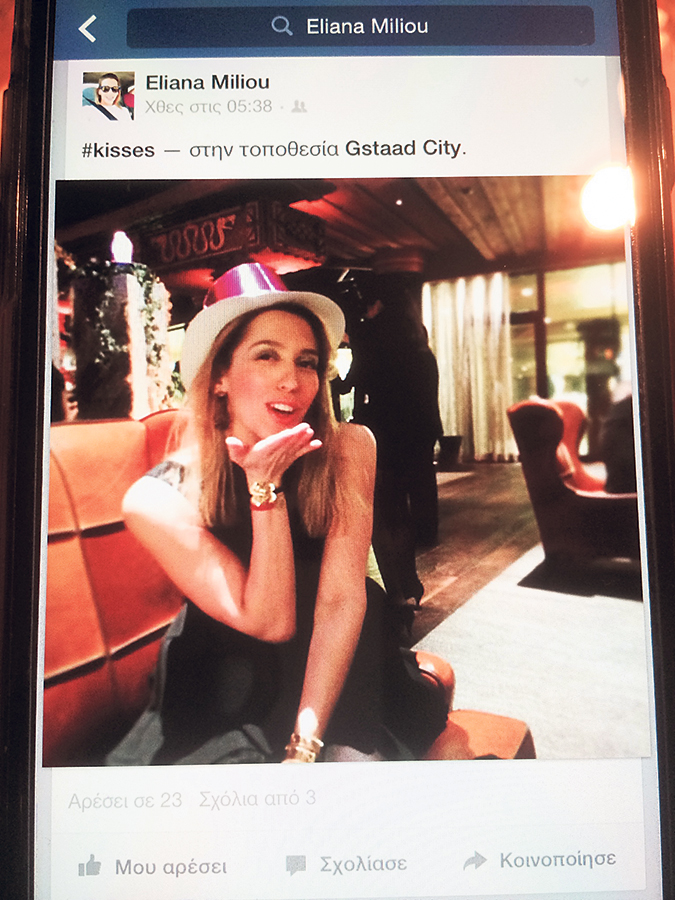Open the profile picture beside the post
The height and width of the screenshot is (900, 675).
tap(108, 96)
